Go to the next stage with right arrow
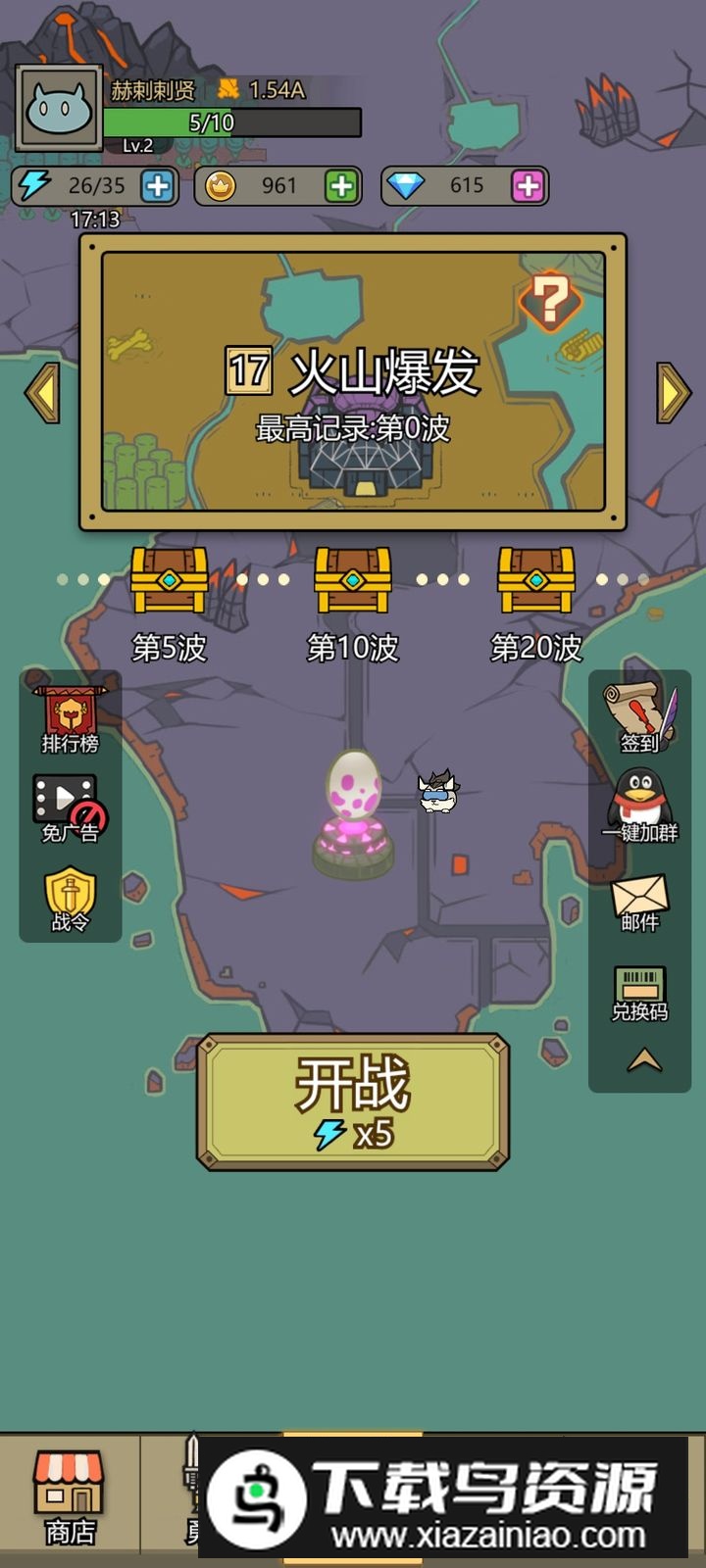The height and width of the screenshot is (1568, 706). click(674, 392)
